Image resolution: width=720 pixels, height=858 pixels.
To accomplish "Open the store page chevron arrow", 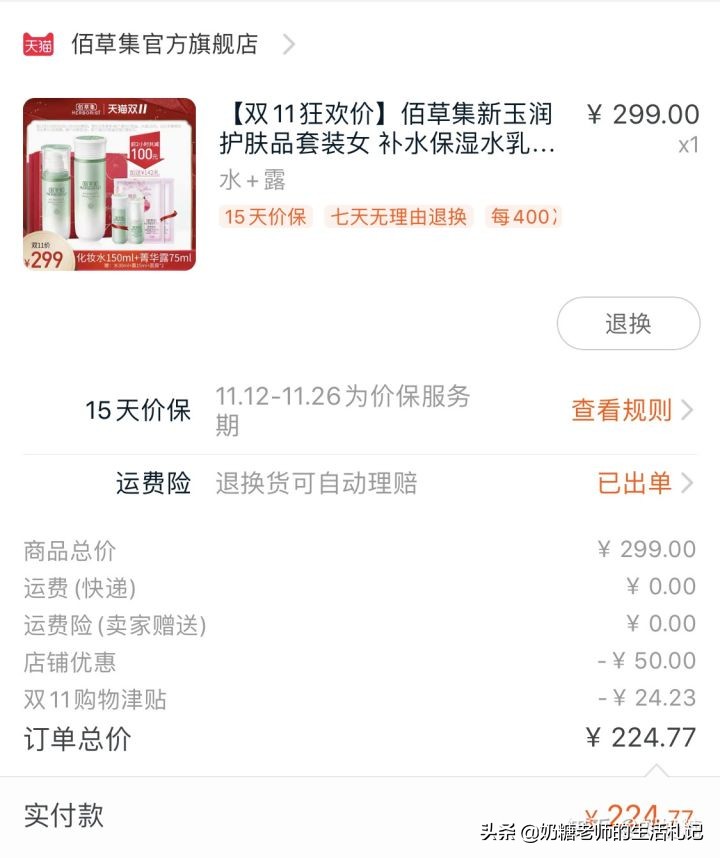I will tap(288, 44).
